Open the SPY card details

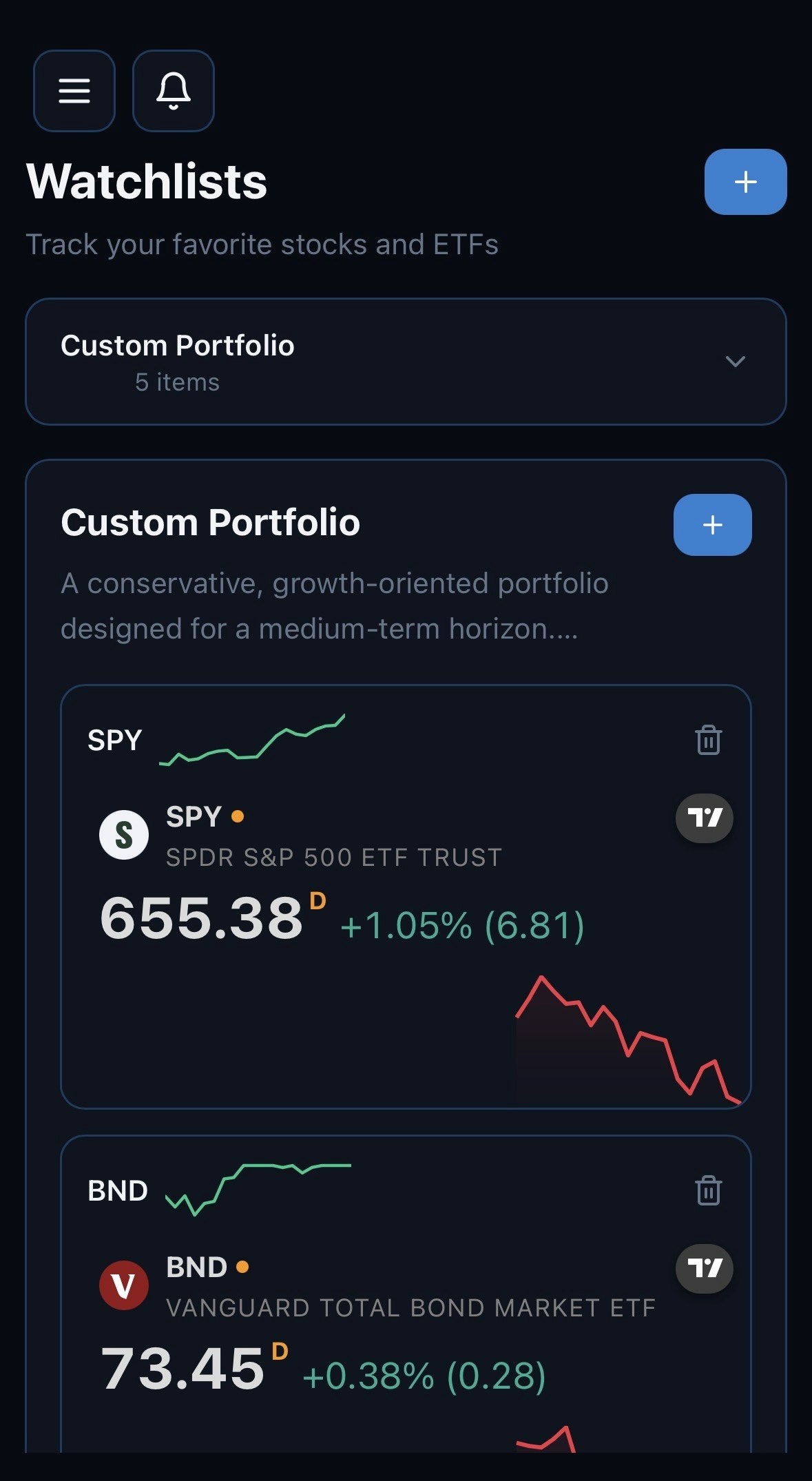pyautogui.click(x=333, y=857)
